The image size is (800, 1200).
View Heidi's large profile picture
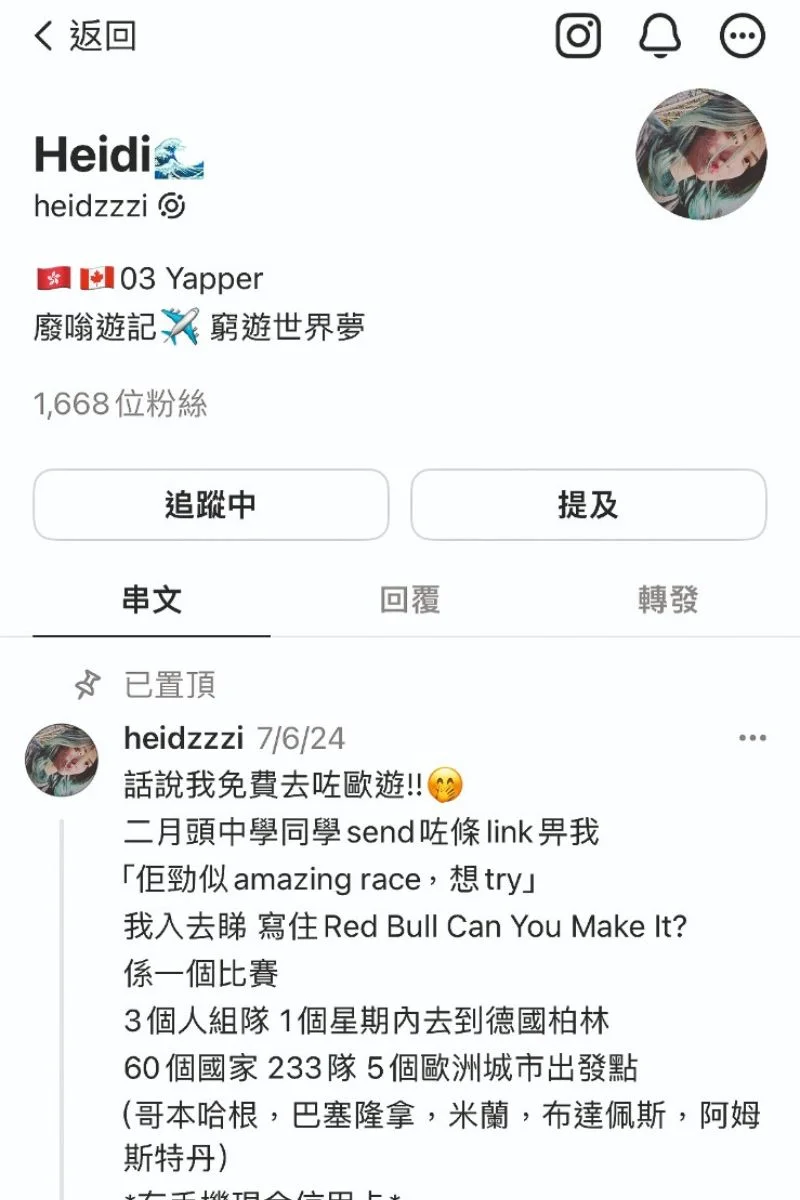coord(701,153)
